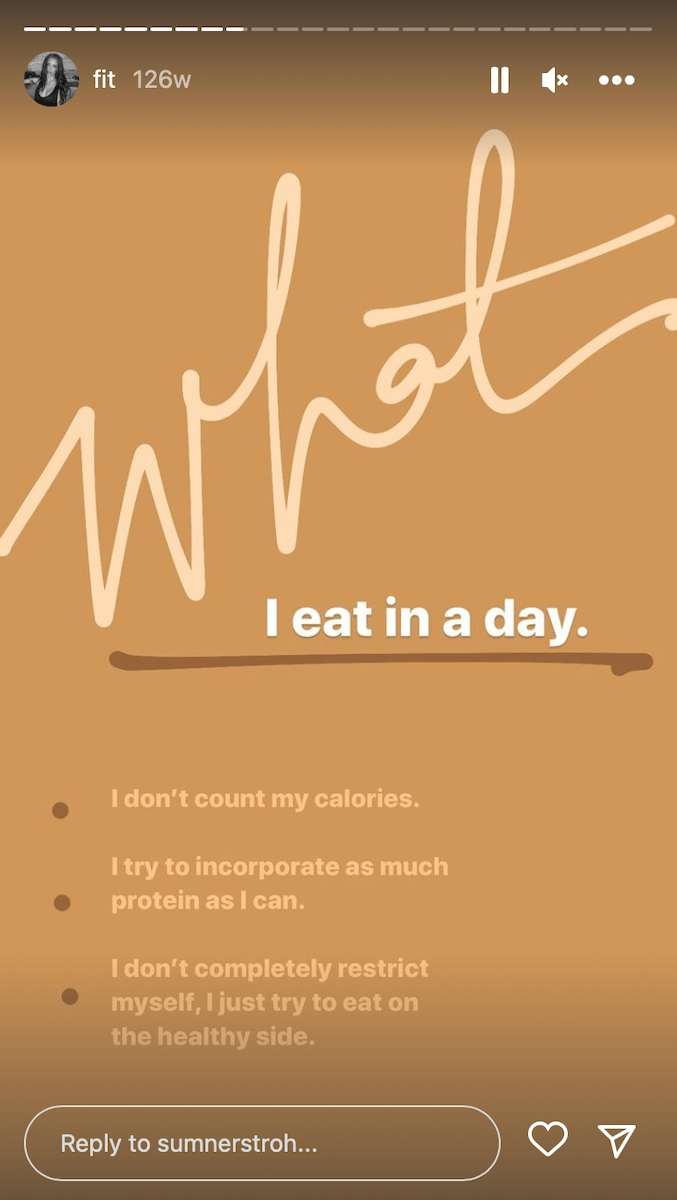Image resolution: width=677 pixels, height=1200 pixels.
Task: Pause the story playback
Action: (500, 80)
